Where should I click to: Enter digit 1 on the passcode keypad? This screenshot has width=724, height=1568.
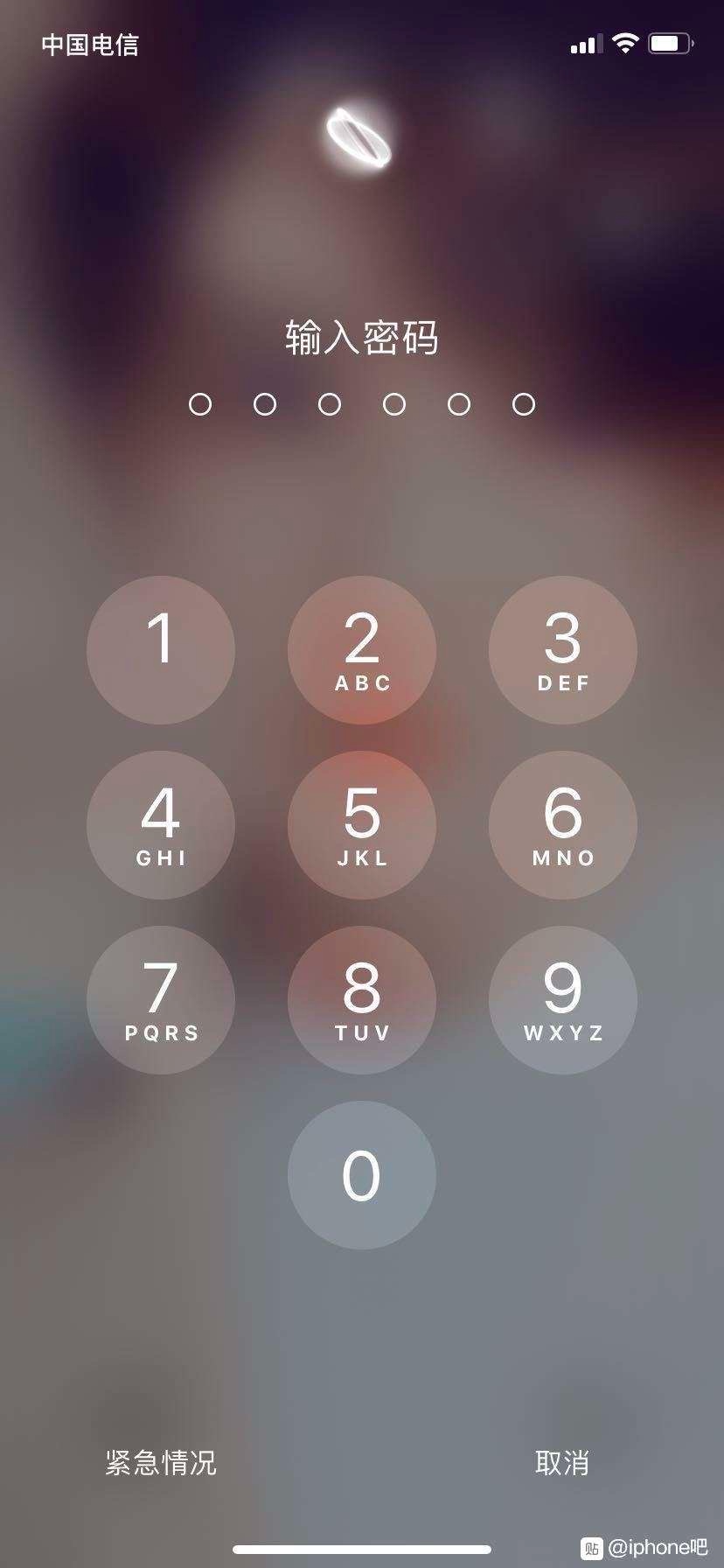(161, 650)
